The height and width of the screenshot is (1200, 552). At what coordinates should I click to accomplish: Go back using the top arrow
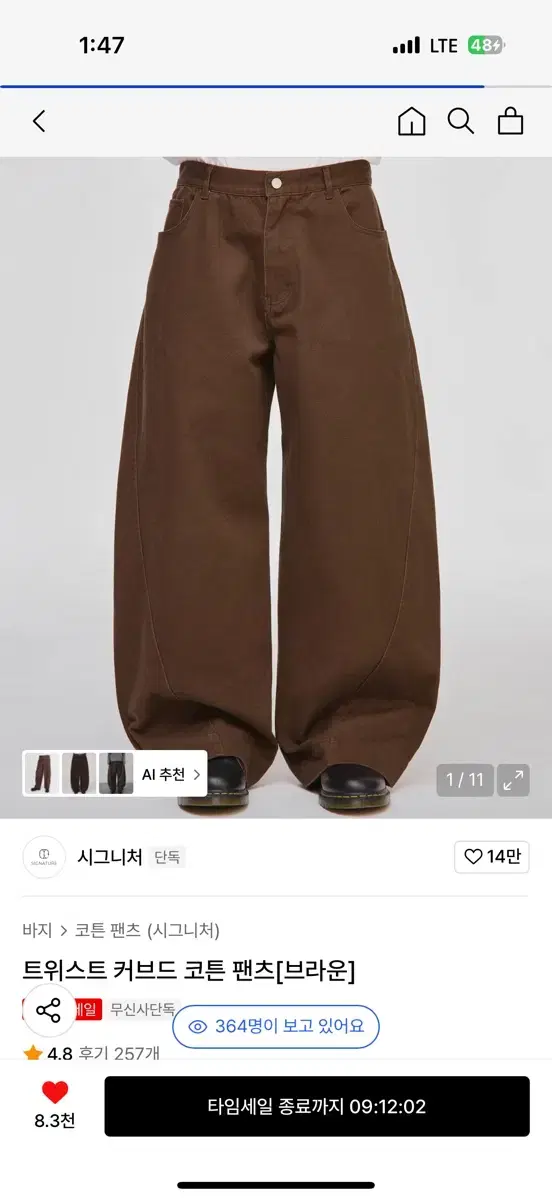[x=39, y=122]
